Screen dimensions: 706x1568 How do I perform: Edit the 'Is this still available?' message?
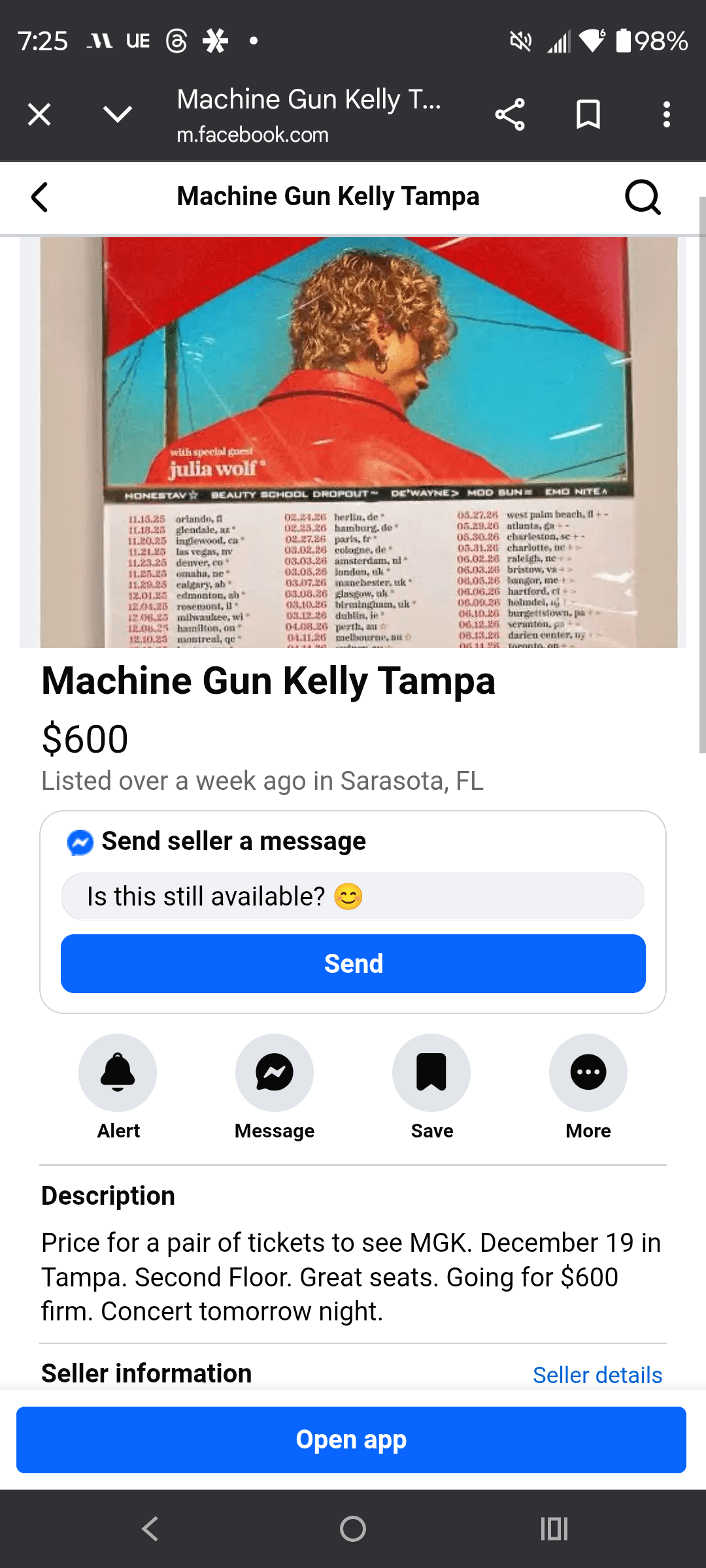tap(353, 896)
